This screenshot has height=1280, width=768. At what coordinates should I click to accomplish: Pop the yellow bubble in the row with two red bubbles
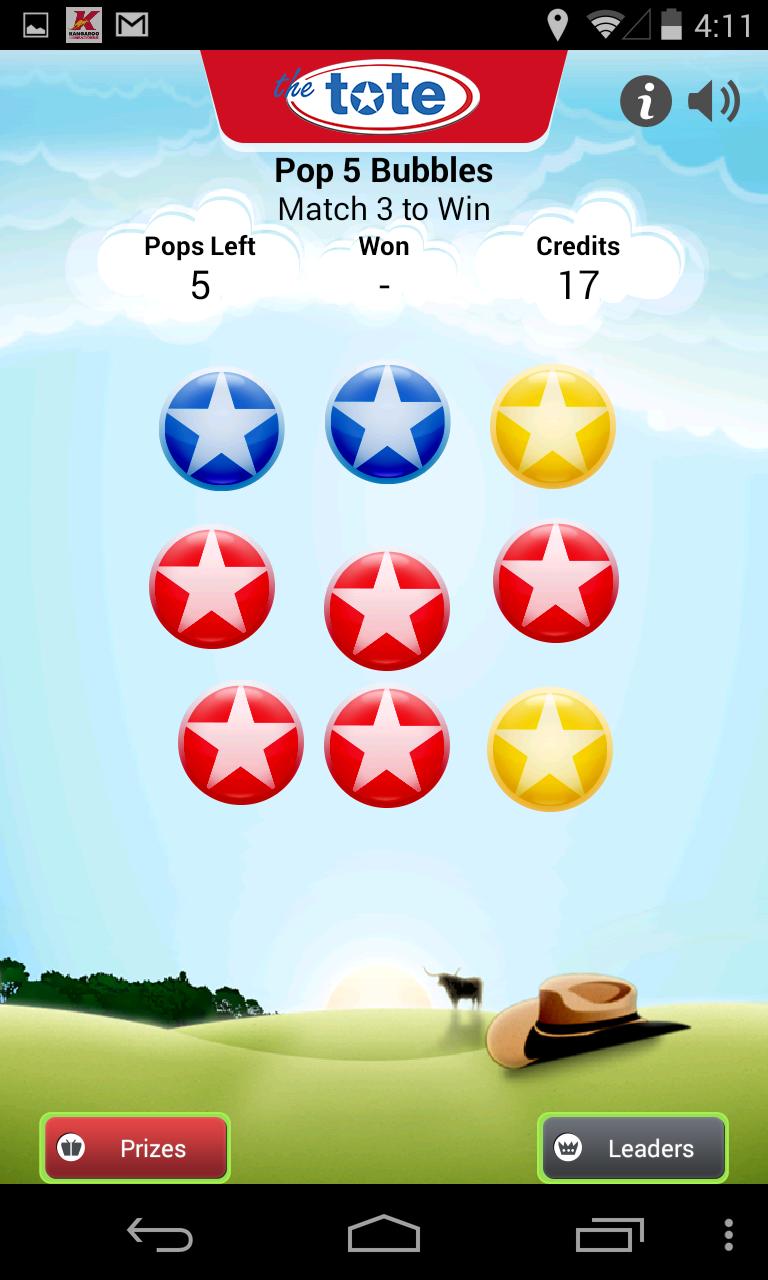(x=550, y=749)
